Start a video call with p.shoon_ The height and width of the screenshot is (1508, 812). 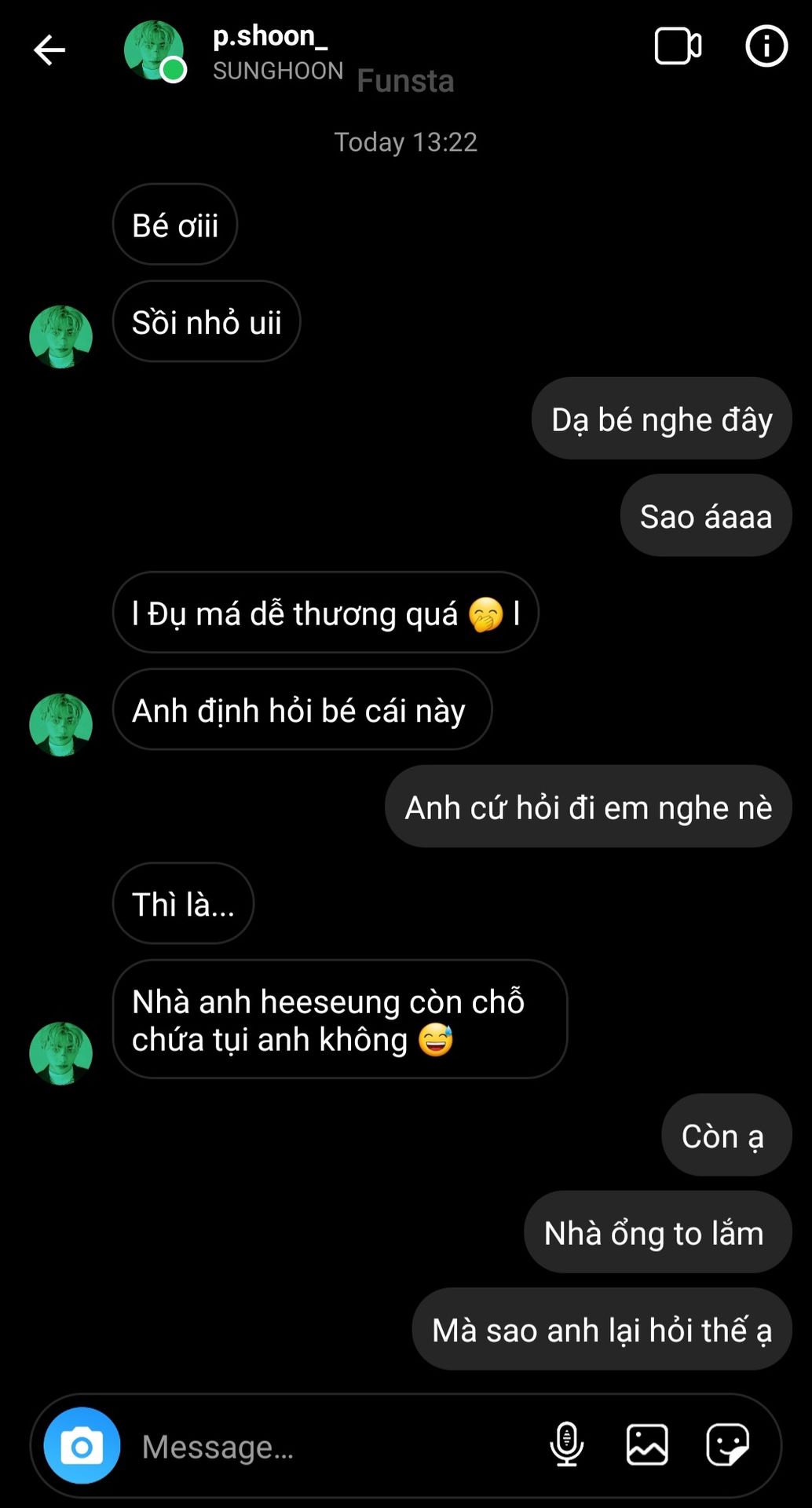(x=678, y=46)
